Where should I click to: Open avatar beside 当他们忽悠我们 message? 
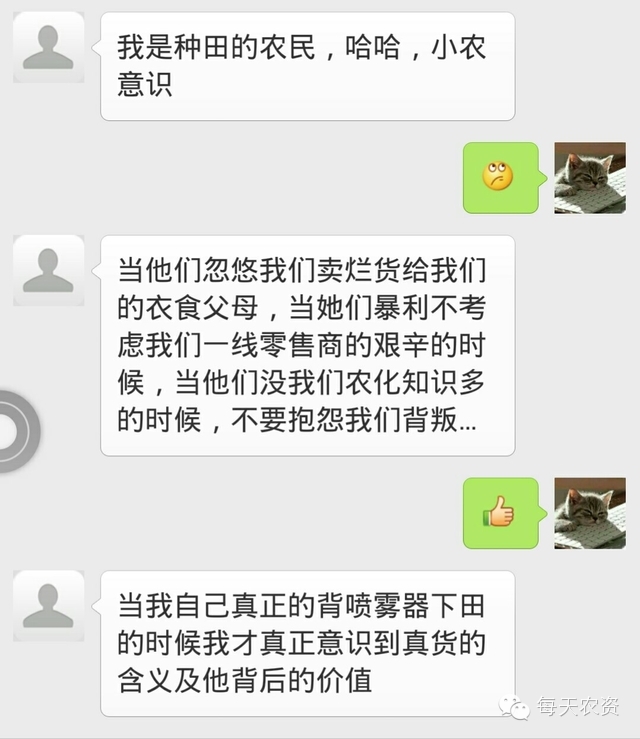(48, 270)
